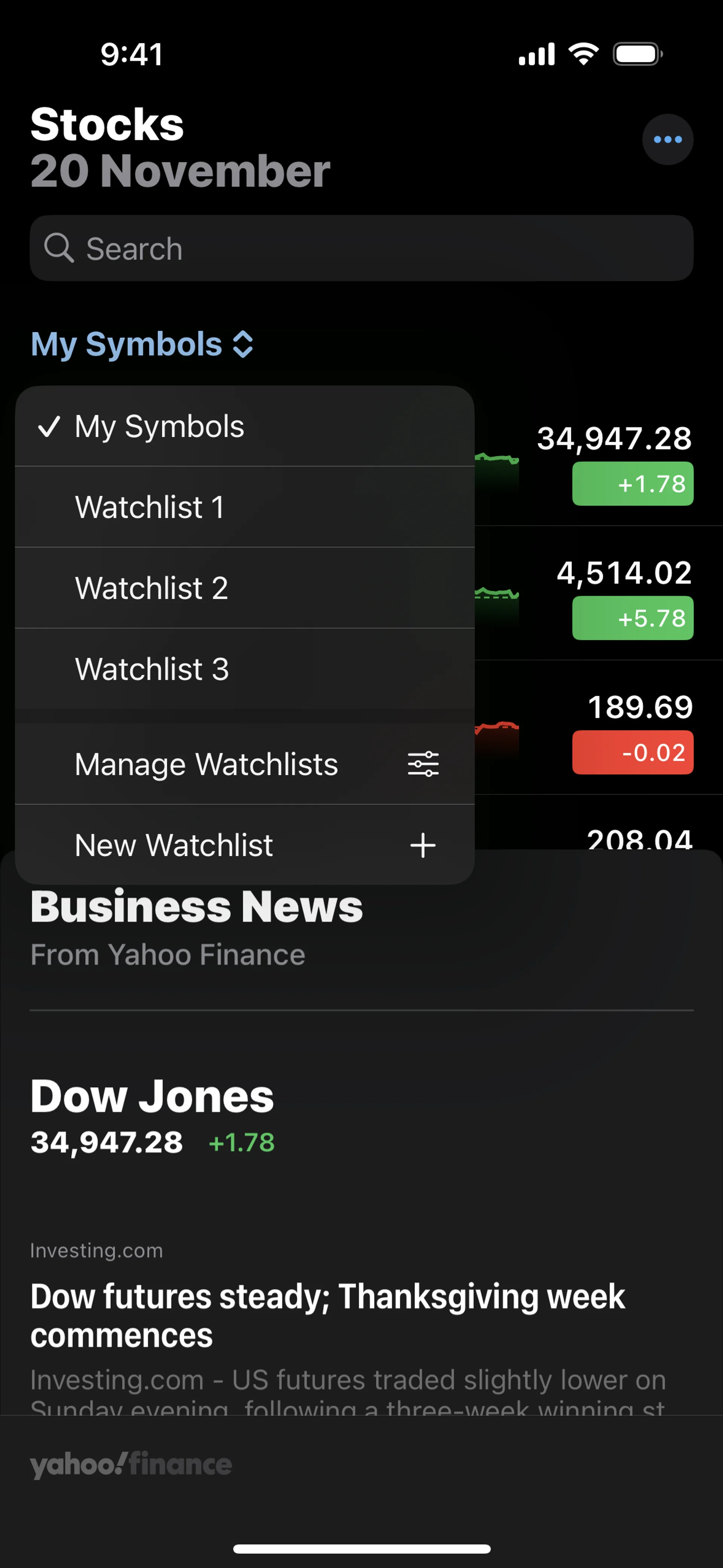This screenshot has width=723, height=1568.
Task: Create a New Watchlist
Action: click(x=244, y=845)
